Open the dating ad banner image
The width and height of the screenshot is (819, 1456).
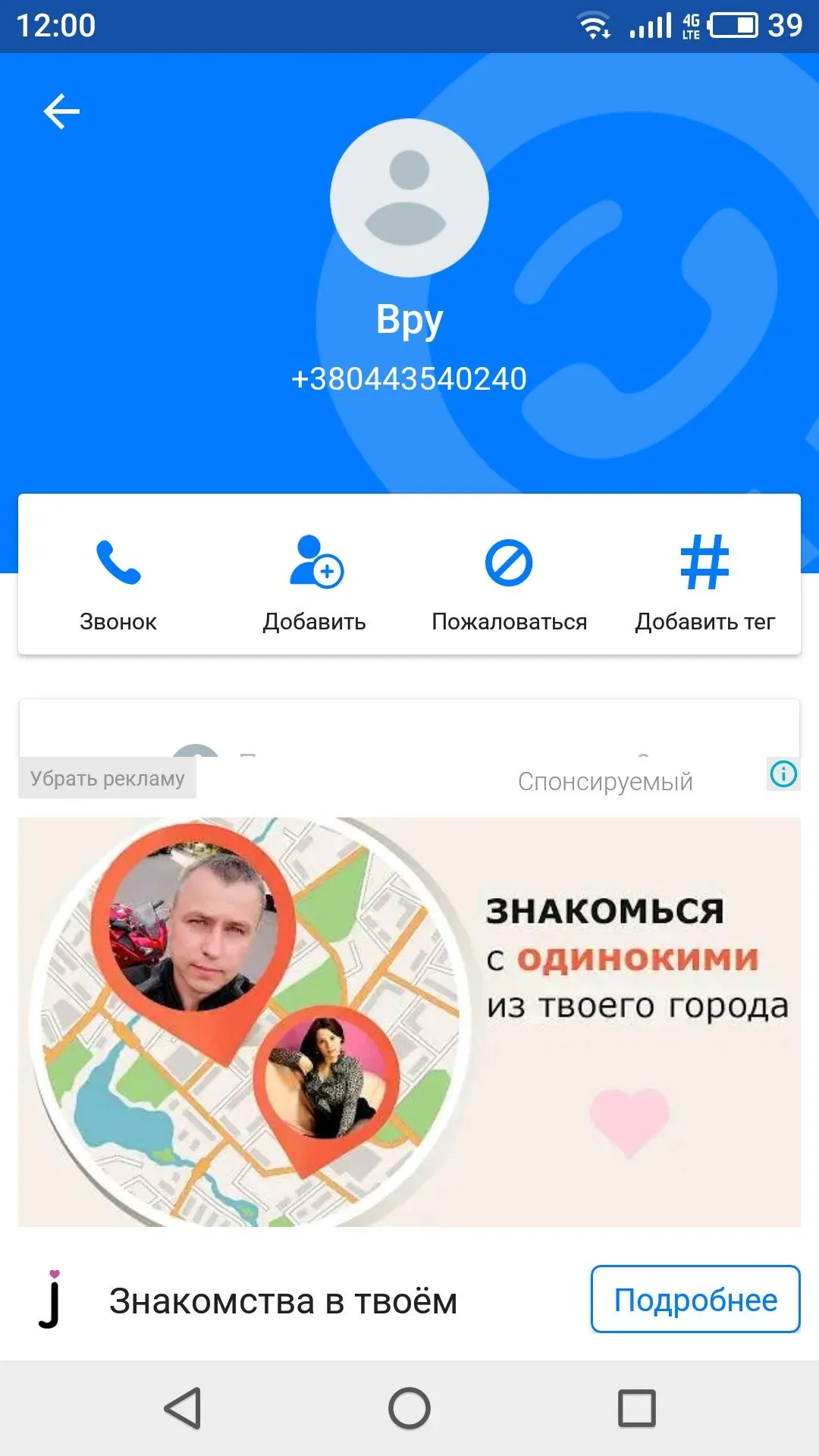click(409, 1021)
